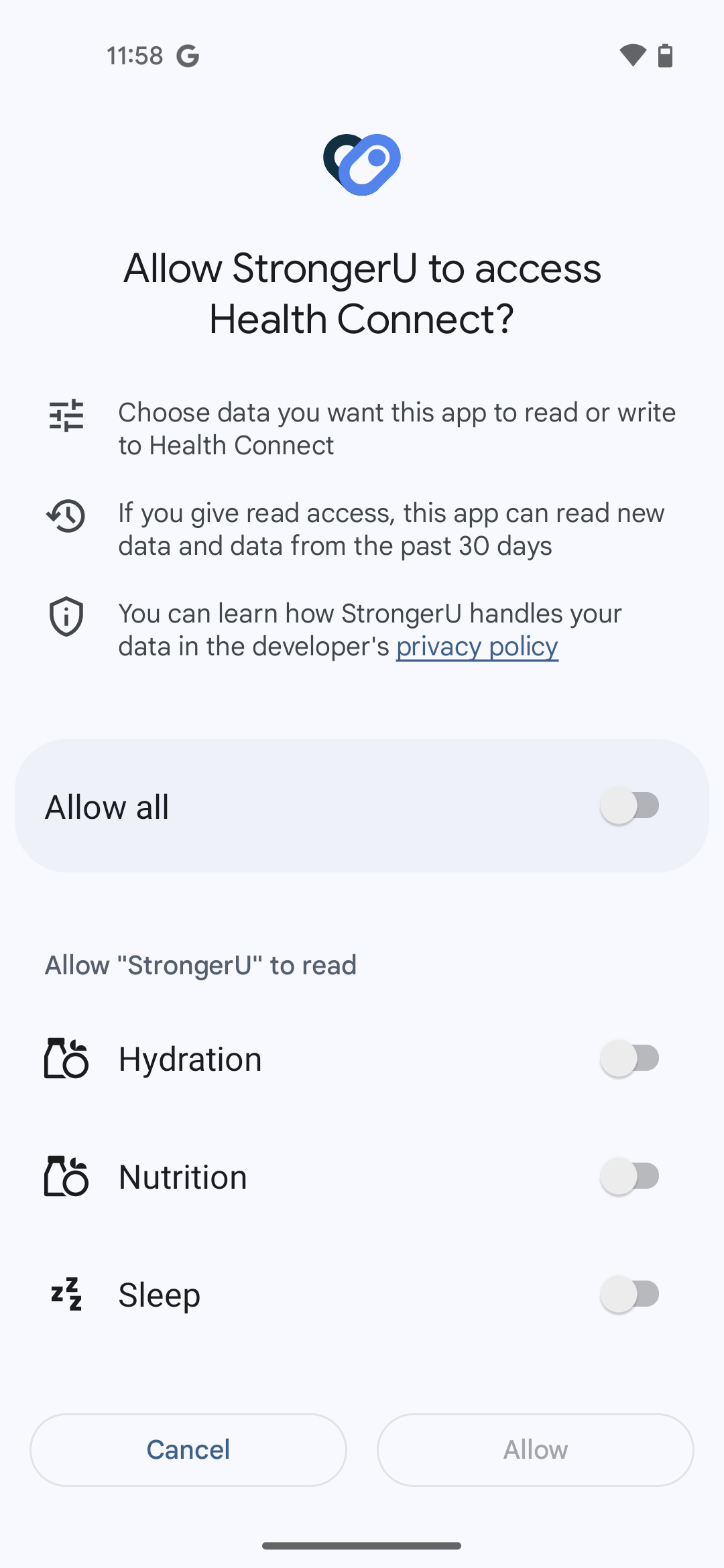The image size is (724, 1568).
Task: Open the developer's privacy policy
Action: click(477, 646)
